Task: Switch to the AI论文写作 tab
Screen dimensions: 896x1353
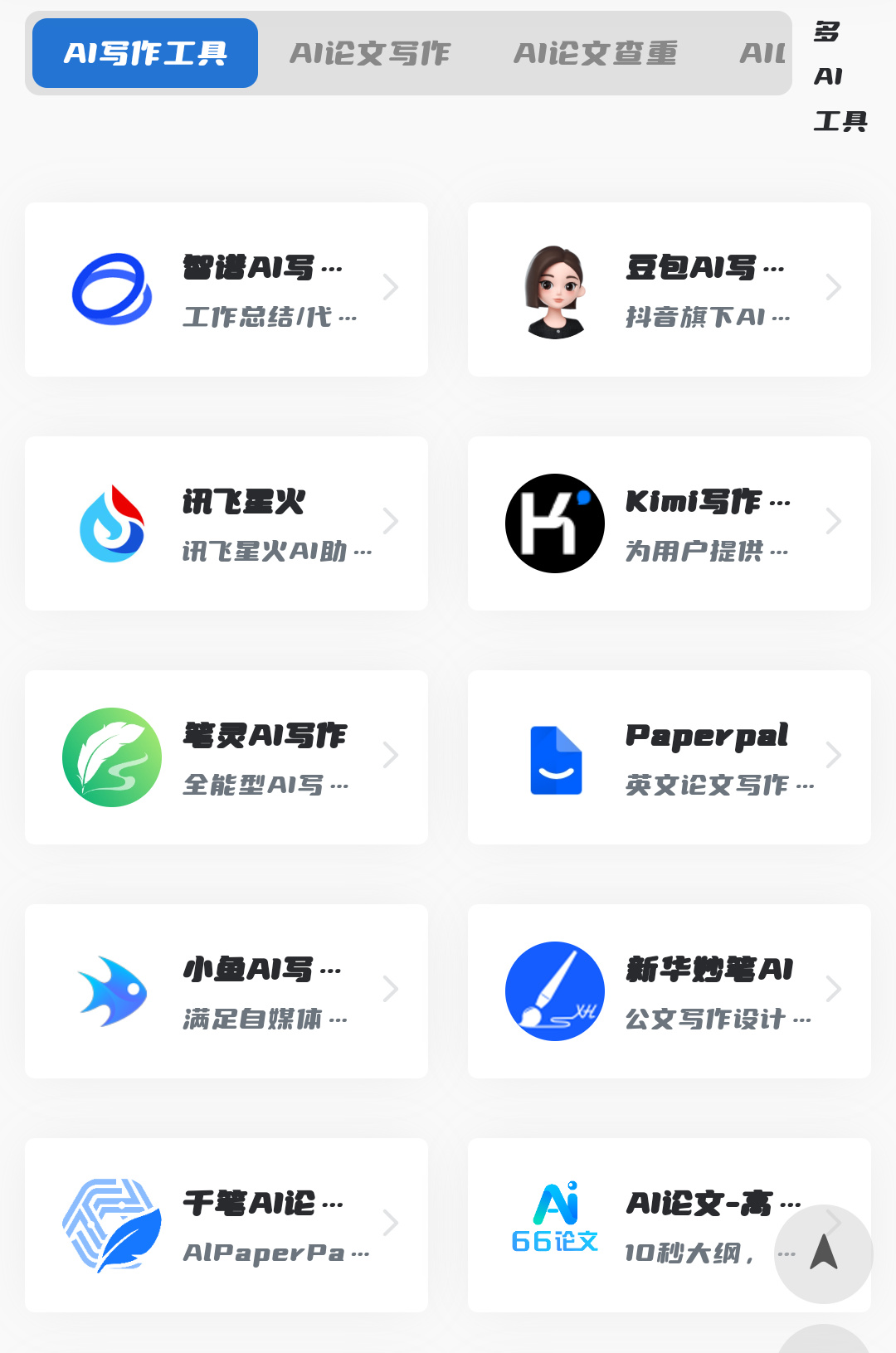Action: click(370, 54)
